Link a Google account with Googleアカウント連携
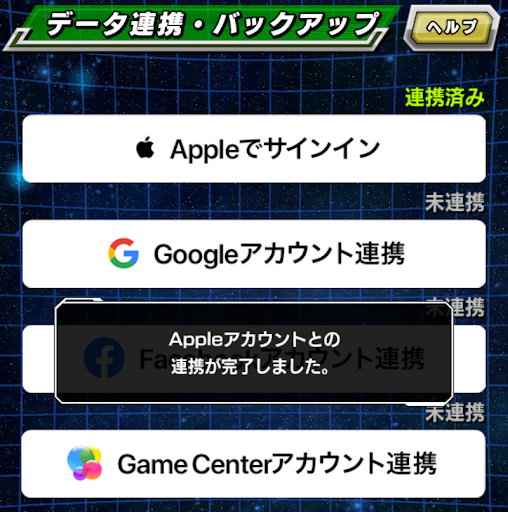 coord(254,254)
